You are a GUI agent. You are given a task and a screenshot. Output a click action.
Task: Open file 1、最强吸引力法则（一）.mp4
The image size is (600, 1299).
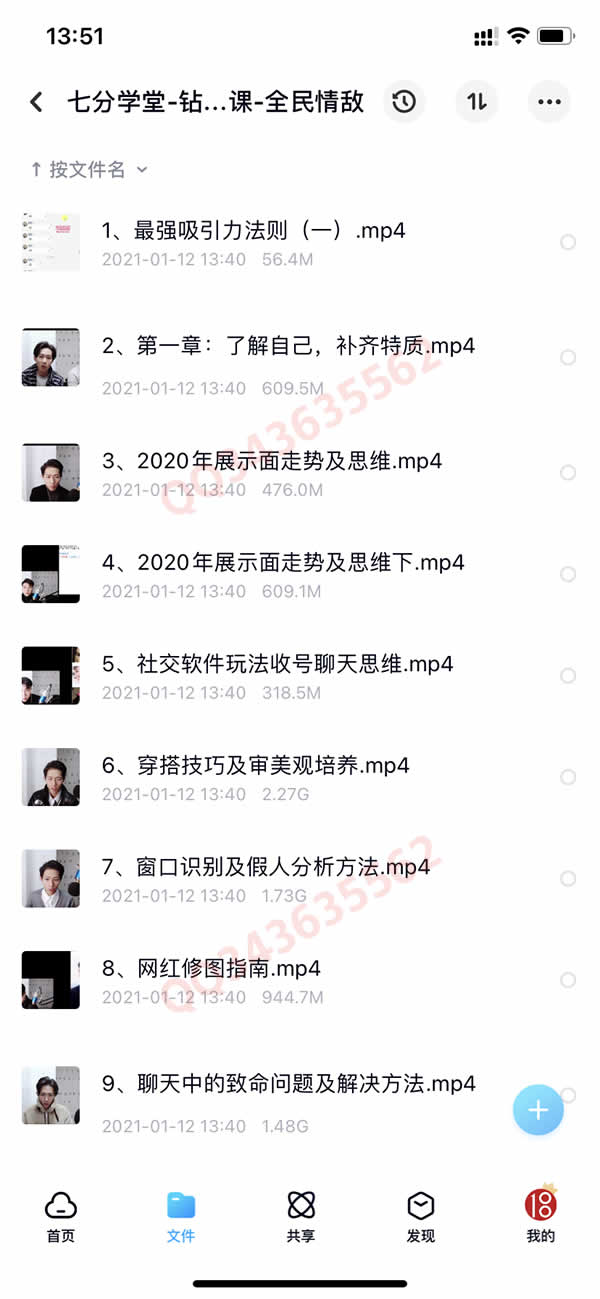253,231
